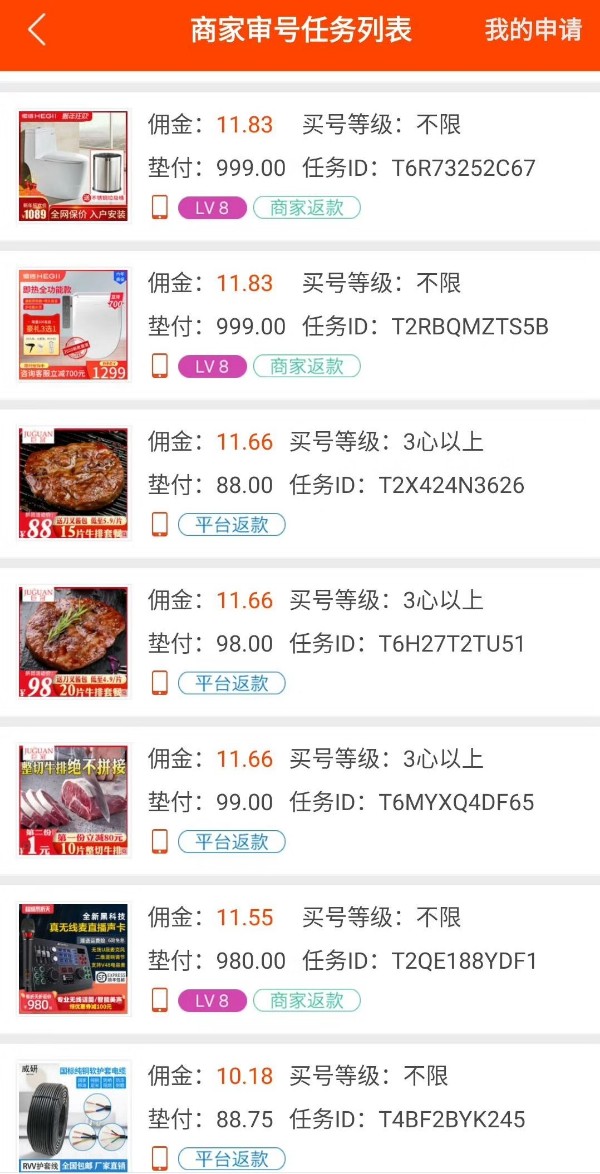Open 我的申请 in the header
The width and height of the screenshot is (600, 1174).
(x=532, y=30)
